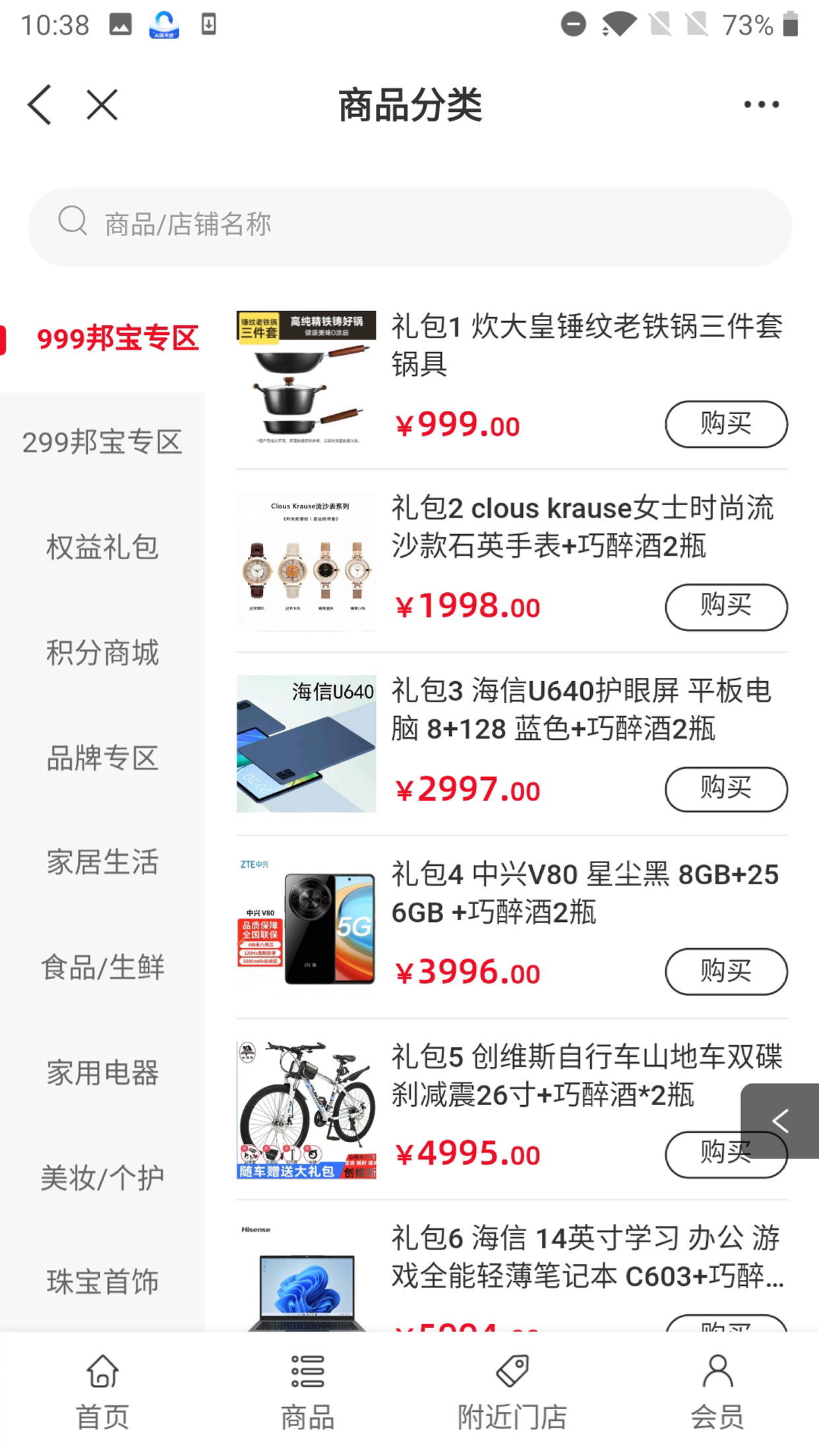Go back using the left arrow
819x1456 pixels.
pos(40,104)
